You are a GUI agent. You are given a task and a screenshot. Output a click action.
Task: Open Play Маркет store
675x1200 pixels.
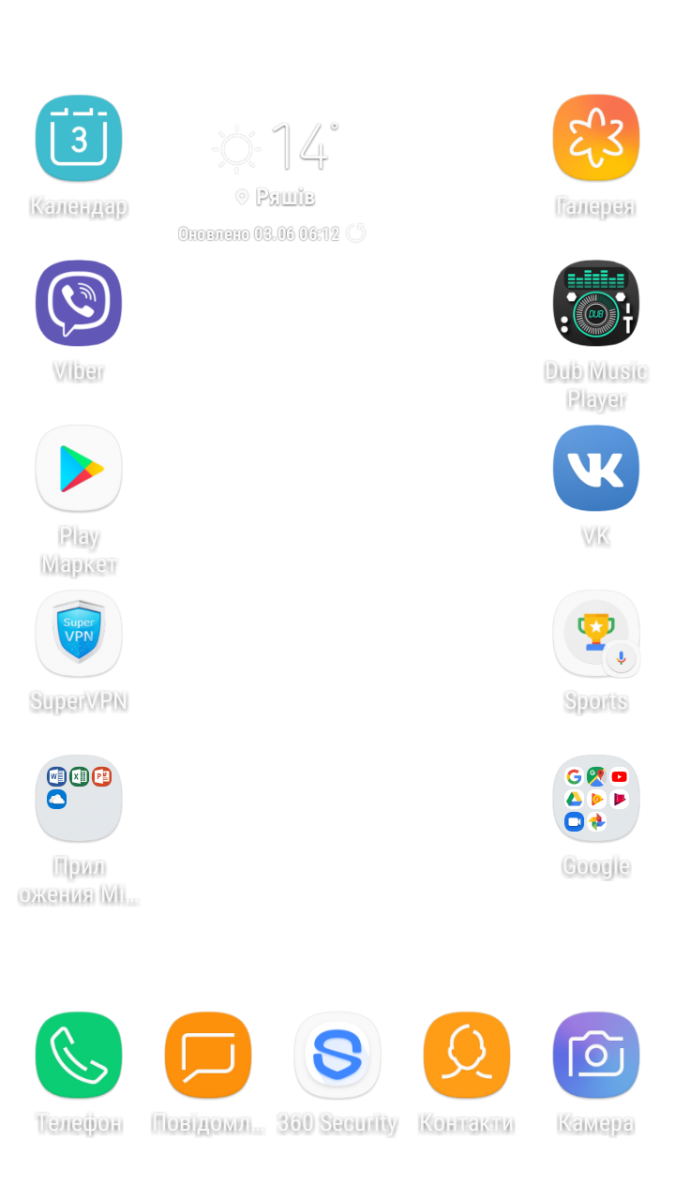tap(78, 468)
